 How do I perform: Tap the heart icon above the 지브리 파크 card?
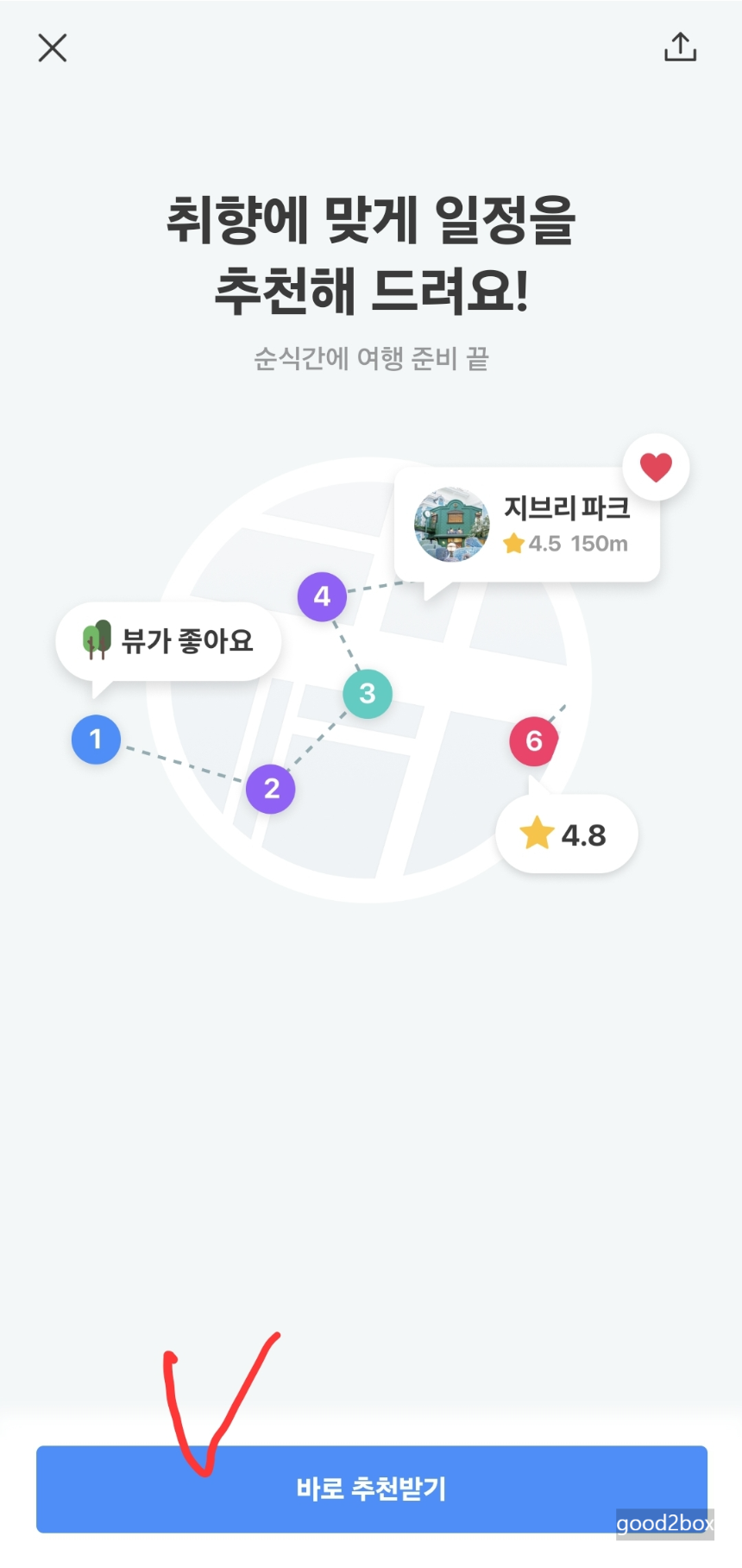[x=656, y=467]
